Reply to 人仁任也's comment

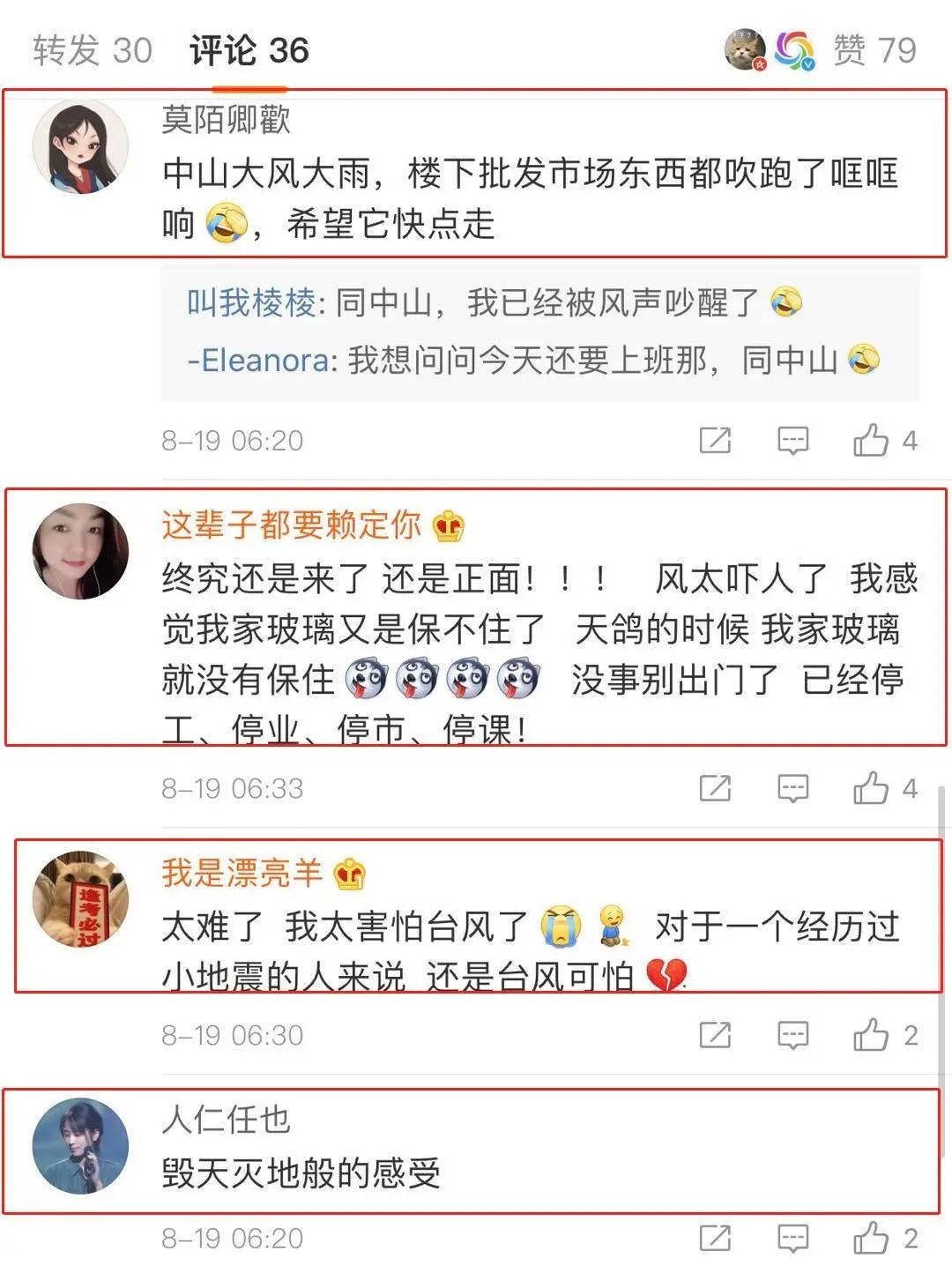point(792,1239)
